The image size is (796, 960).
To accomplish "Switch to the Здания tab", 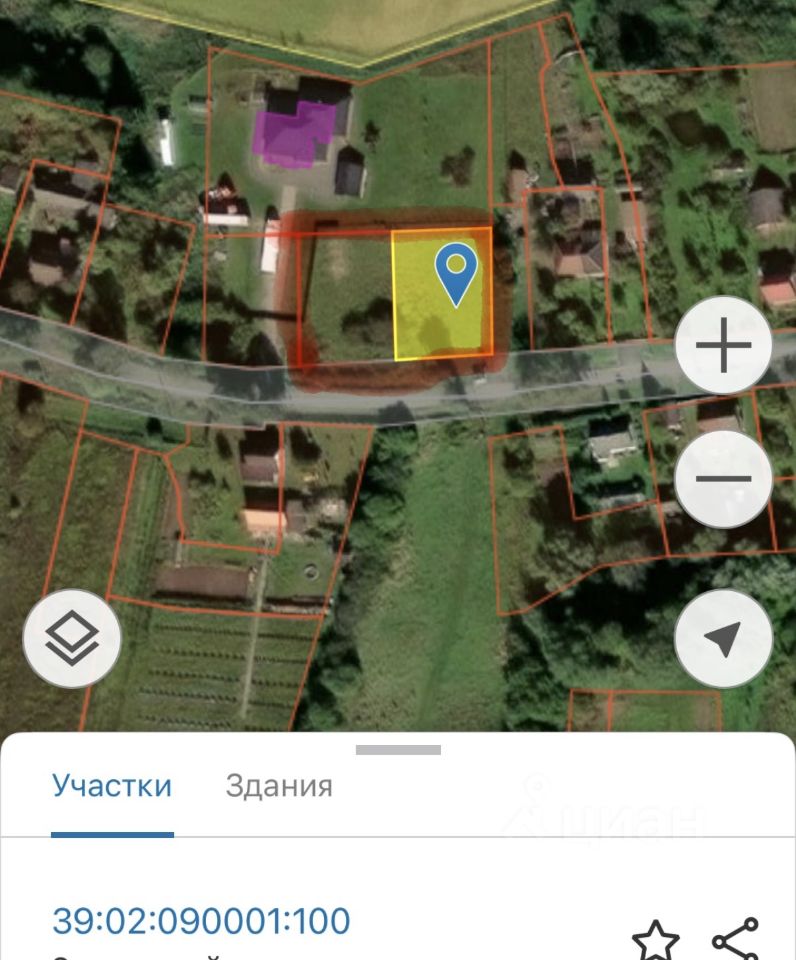I will click(x=279, y=786).
